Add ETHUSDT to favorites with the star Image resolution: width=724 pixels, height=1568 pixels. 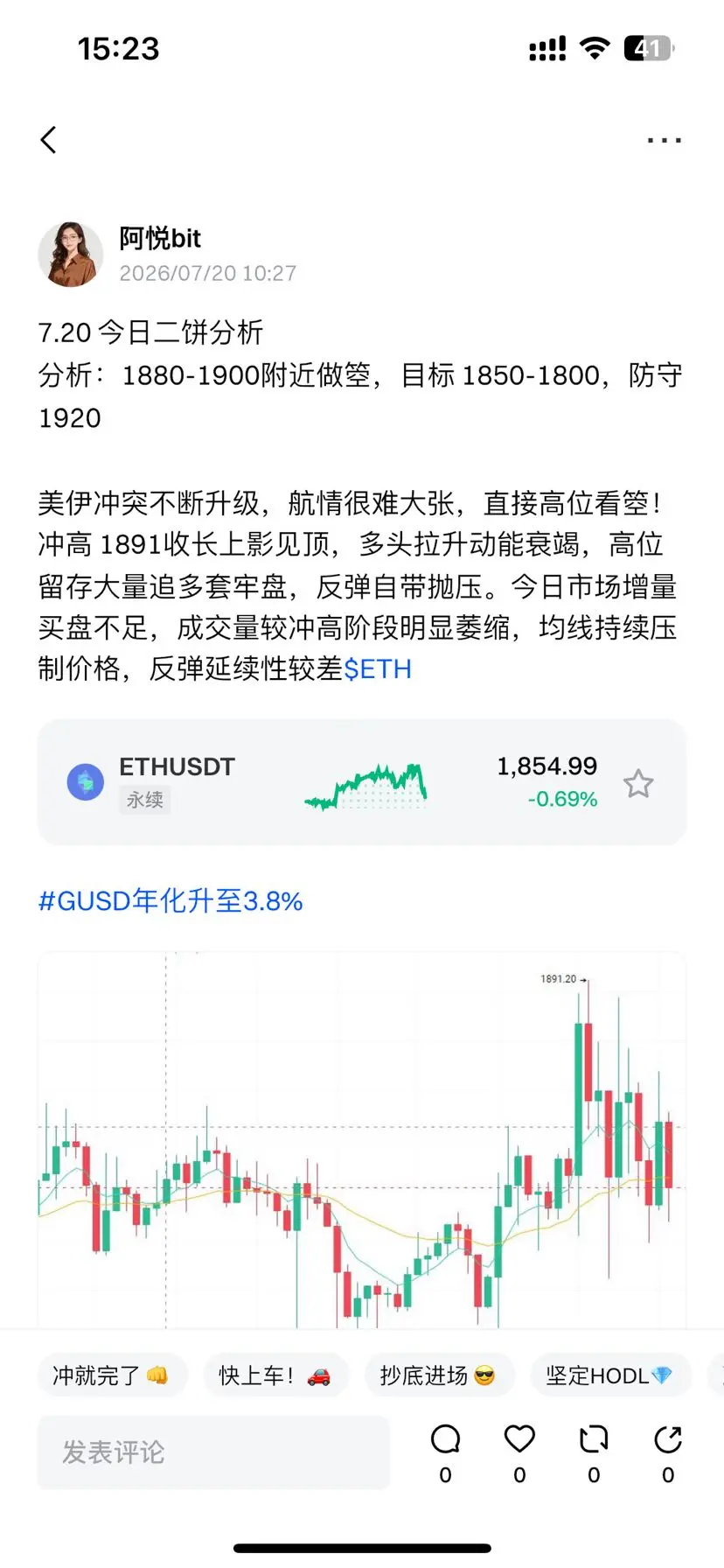click(x=638, y=783)
